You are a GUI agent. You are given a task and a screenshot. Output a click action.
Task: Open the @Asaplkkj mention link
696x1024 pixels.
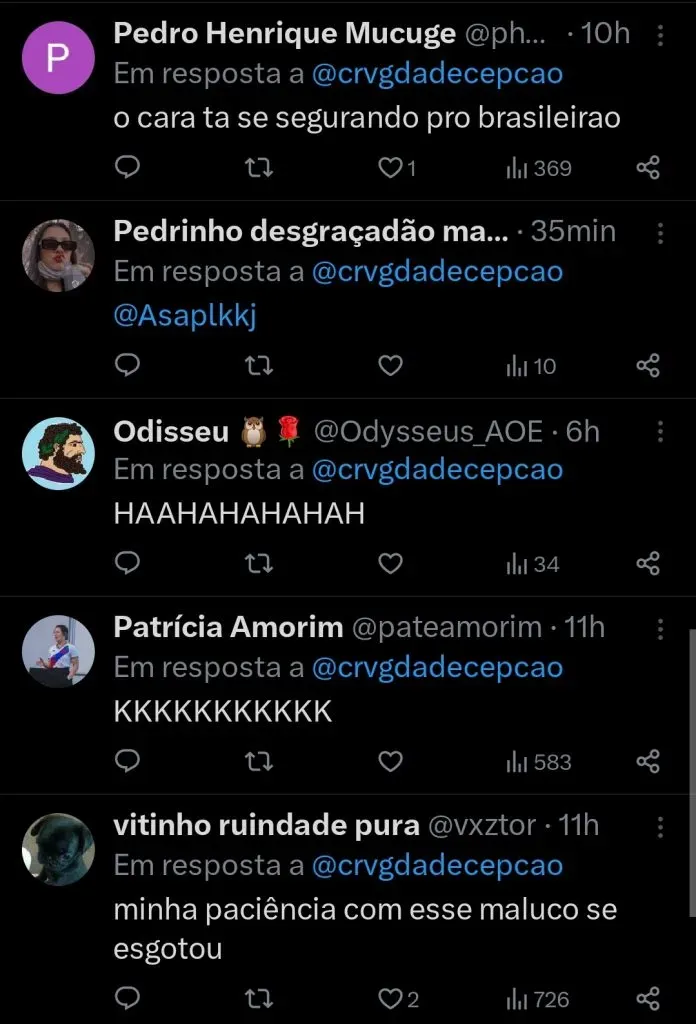(x=186, y=315)
